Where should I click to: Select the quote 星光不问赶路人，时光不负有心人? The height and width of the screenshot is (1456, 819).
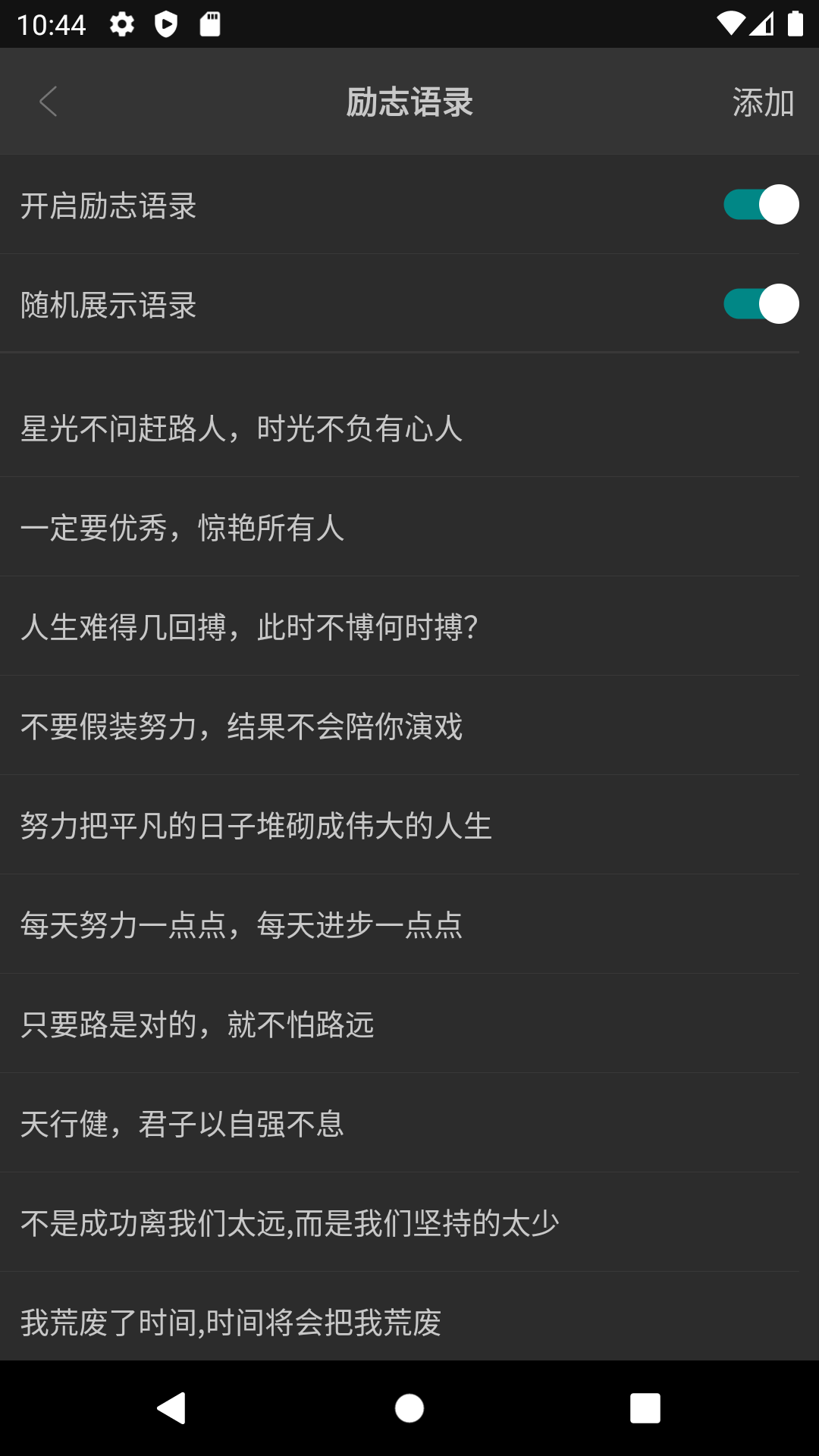tap(243, 429)
